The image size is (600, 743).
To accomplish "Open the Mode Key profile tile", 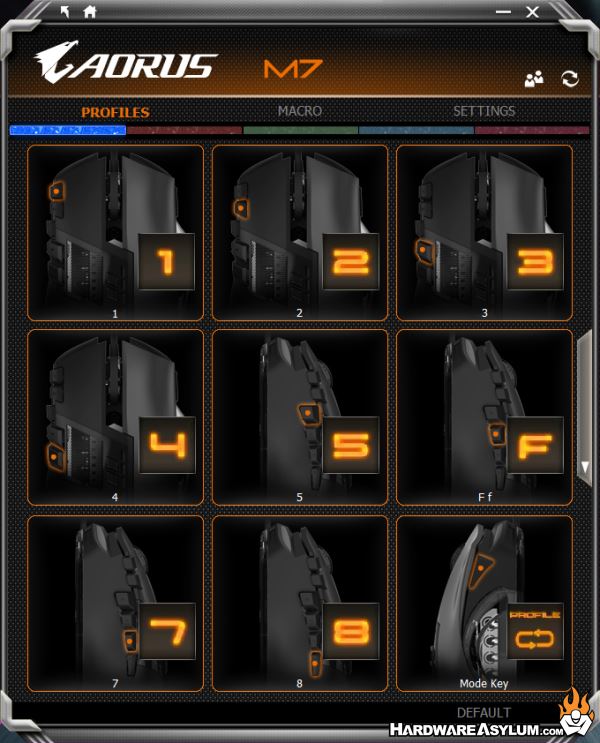I will click(x=485, y=602).
